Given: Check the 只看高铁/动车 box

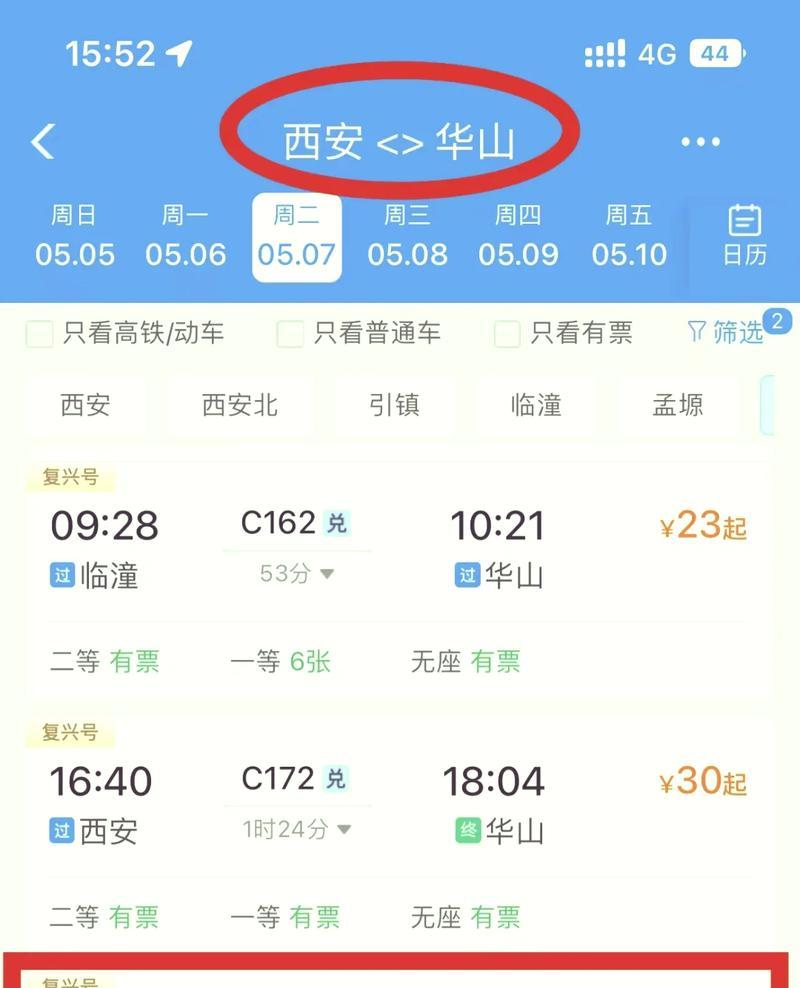Looking at the screenshot, I should click(x=40, y=334).
